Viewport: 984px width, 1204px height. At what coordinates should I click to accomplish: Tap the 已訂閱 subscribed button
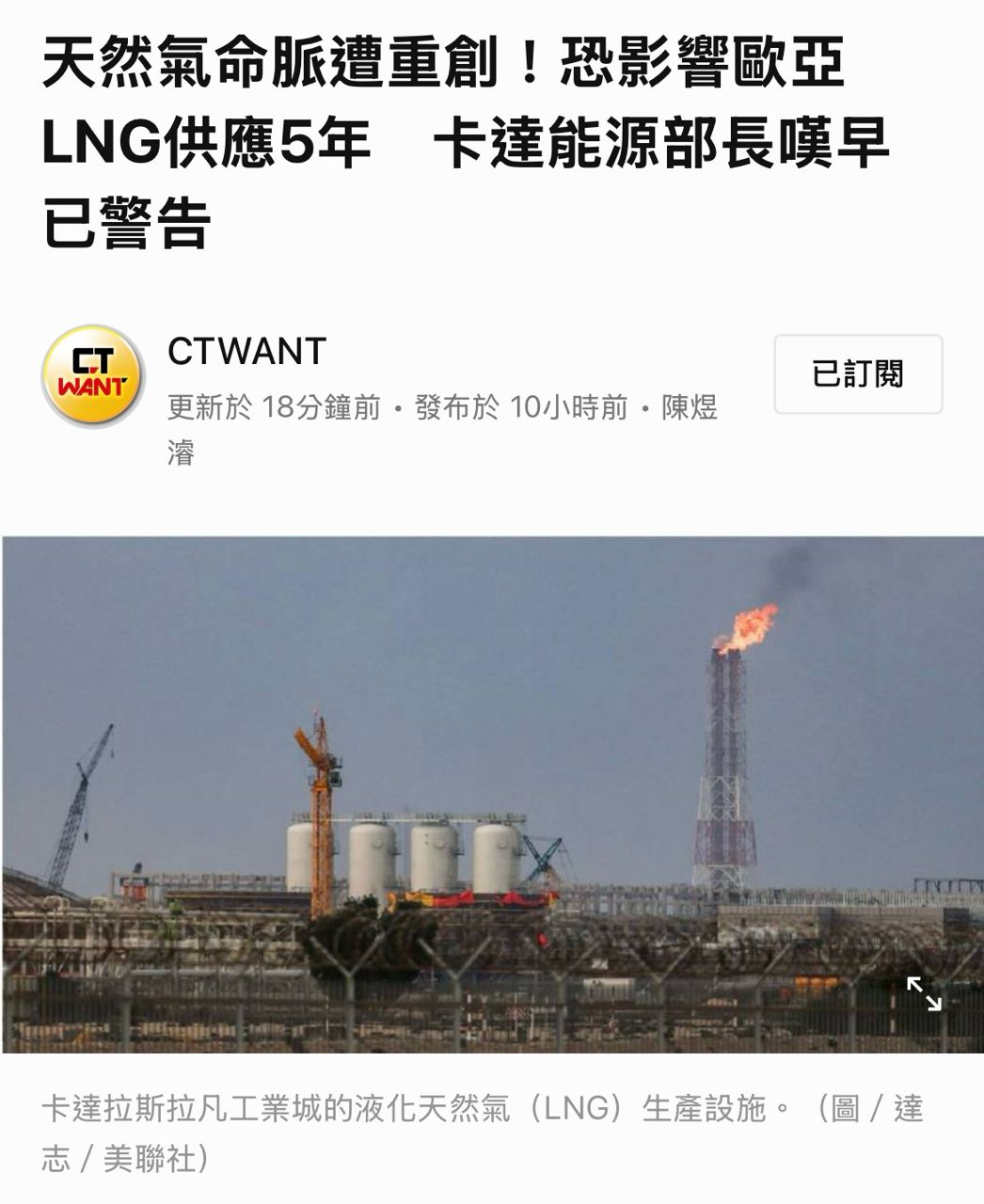[x=857, y=374]
